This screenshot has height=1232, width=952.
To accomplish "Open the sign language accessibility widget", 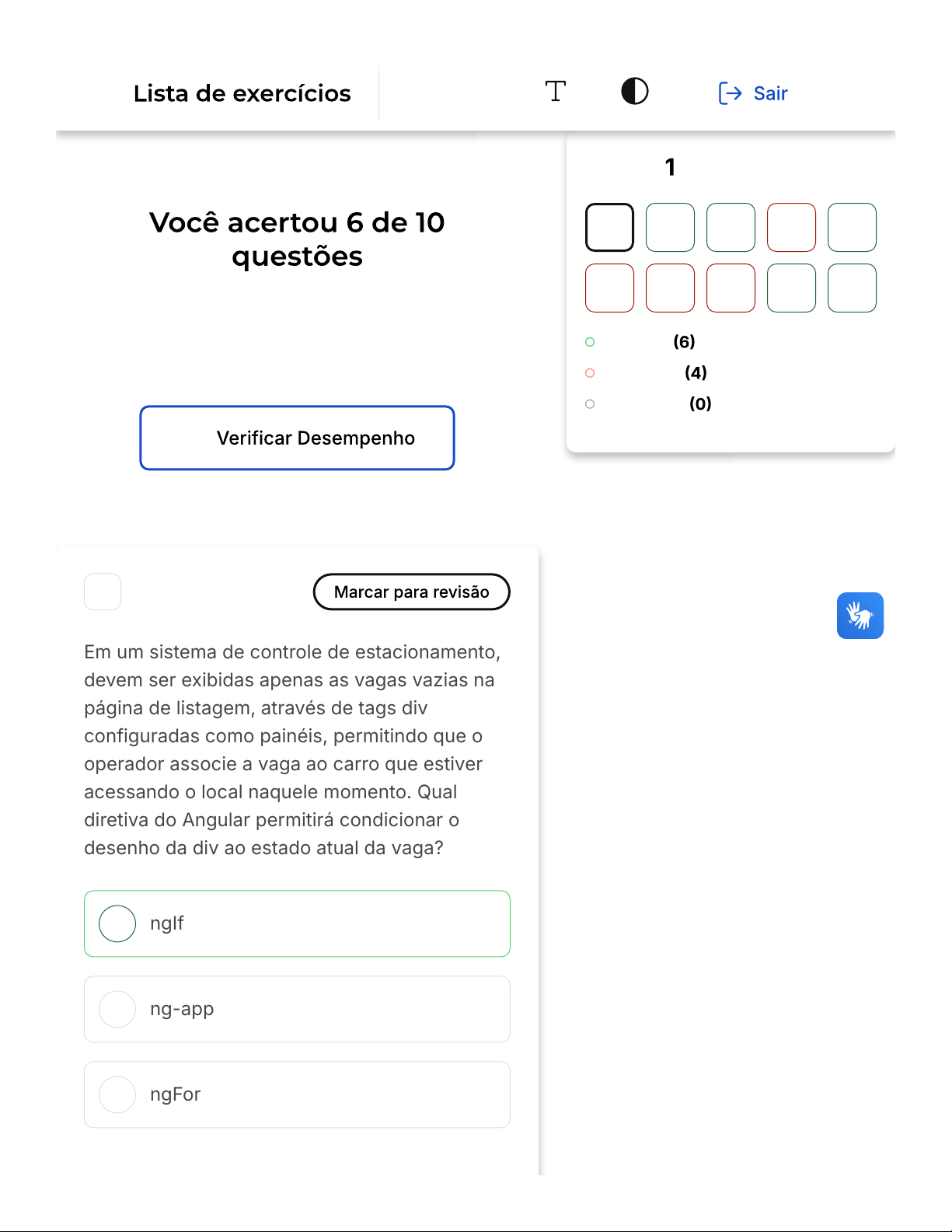I will (860, 616).
